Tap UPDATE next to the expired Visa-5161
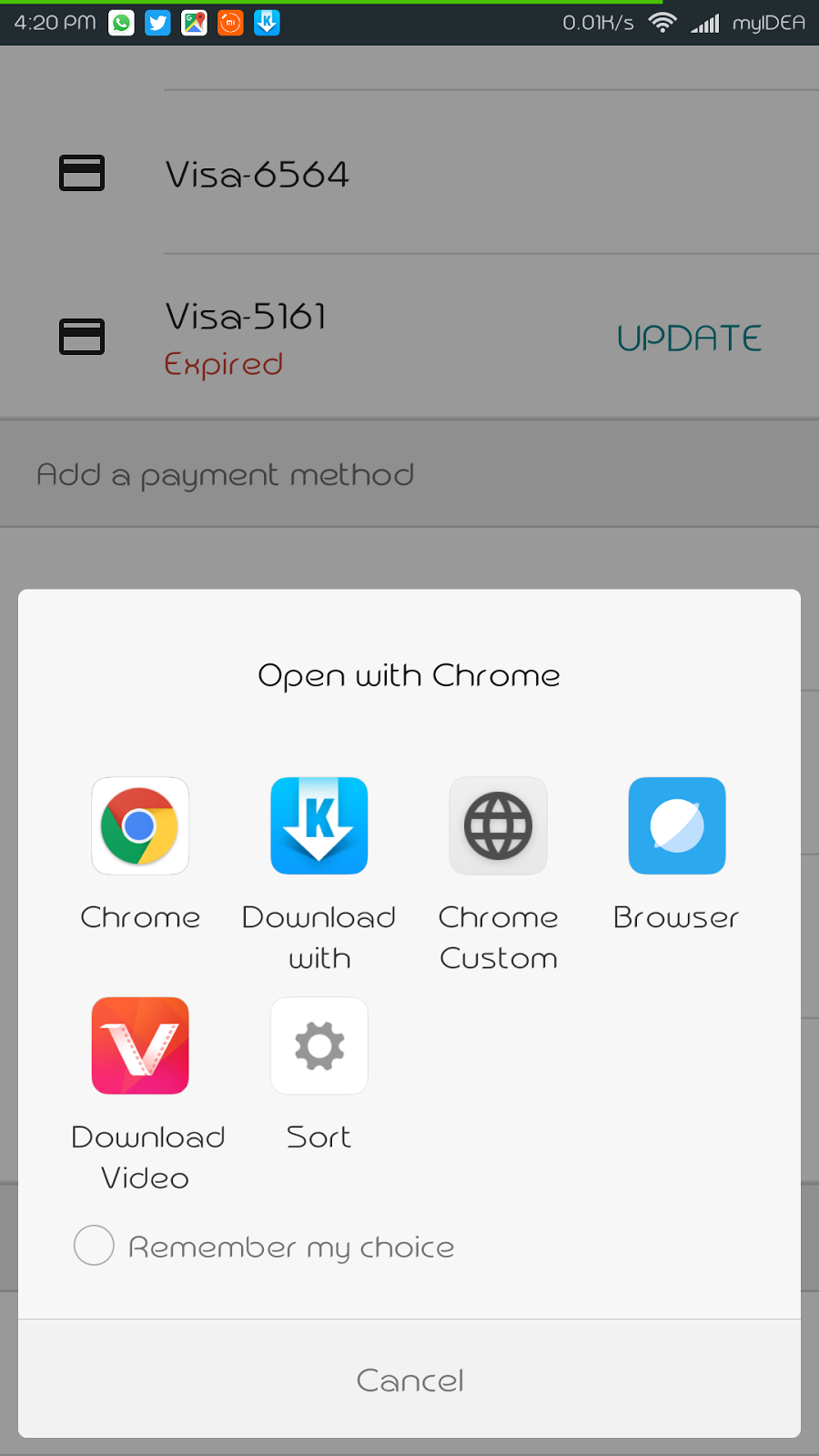 (689, 338)
